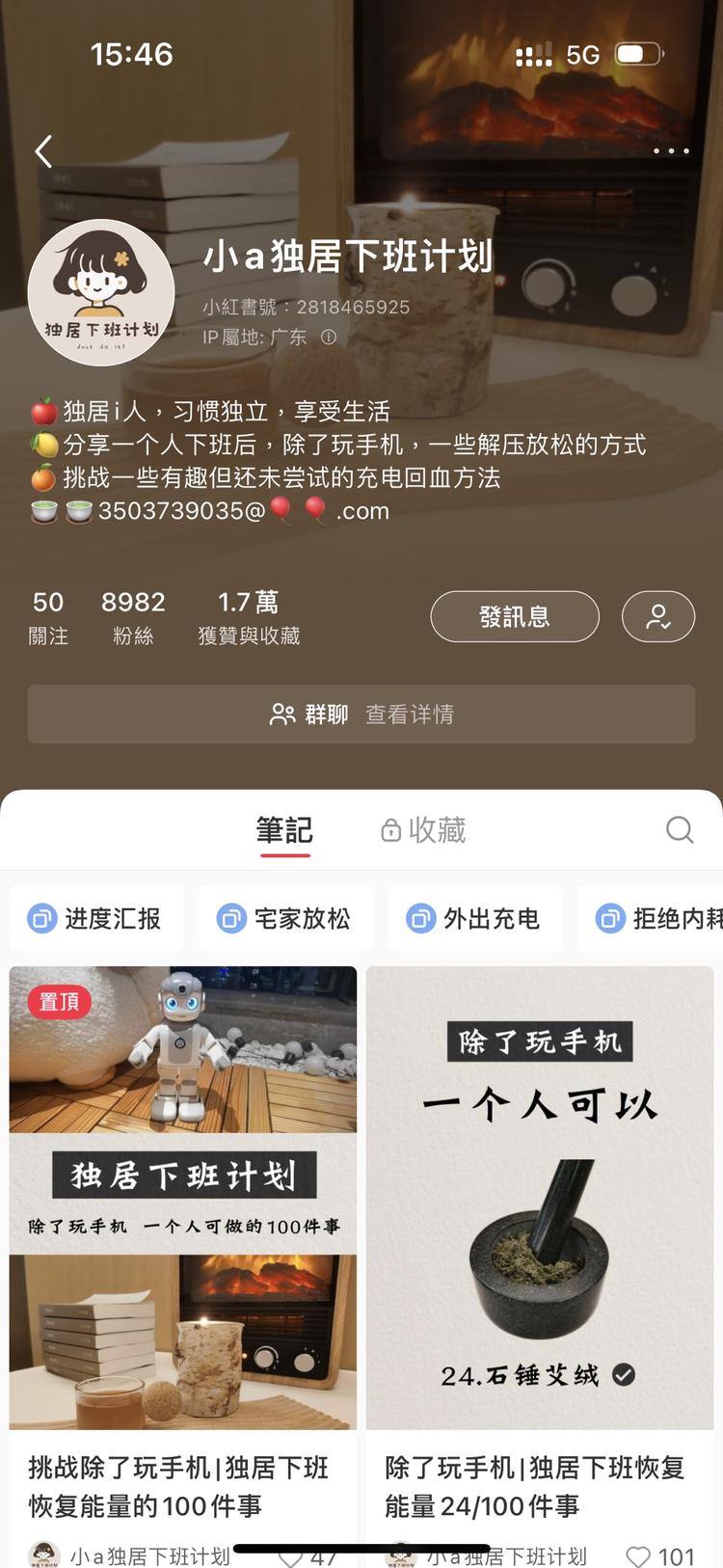Screen dimensions: 723x1568
Task: Open the 外出充电 collection chip
Action: (x=474, y=918)
